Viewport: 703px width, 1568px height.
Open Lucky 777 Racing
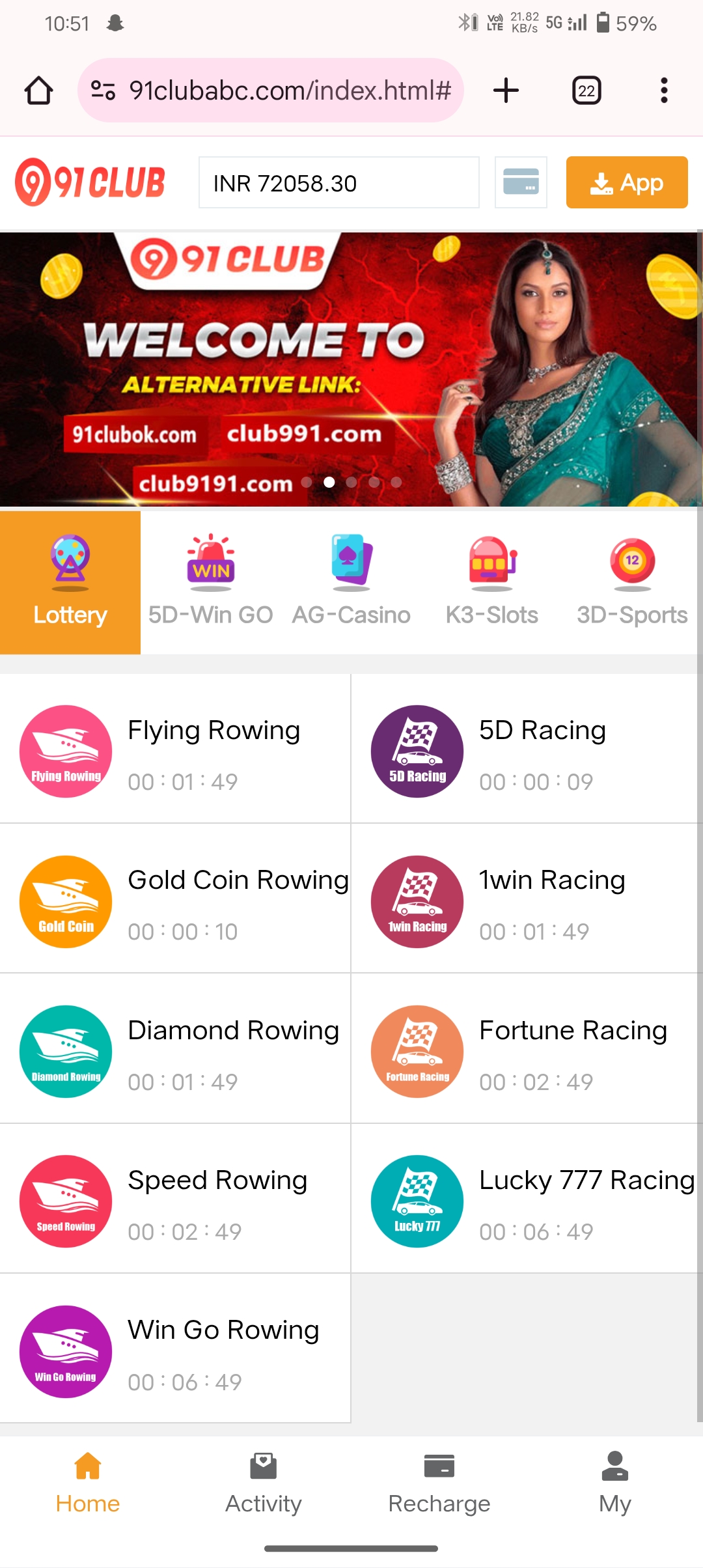tap(527, 1199)
